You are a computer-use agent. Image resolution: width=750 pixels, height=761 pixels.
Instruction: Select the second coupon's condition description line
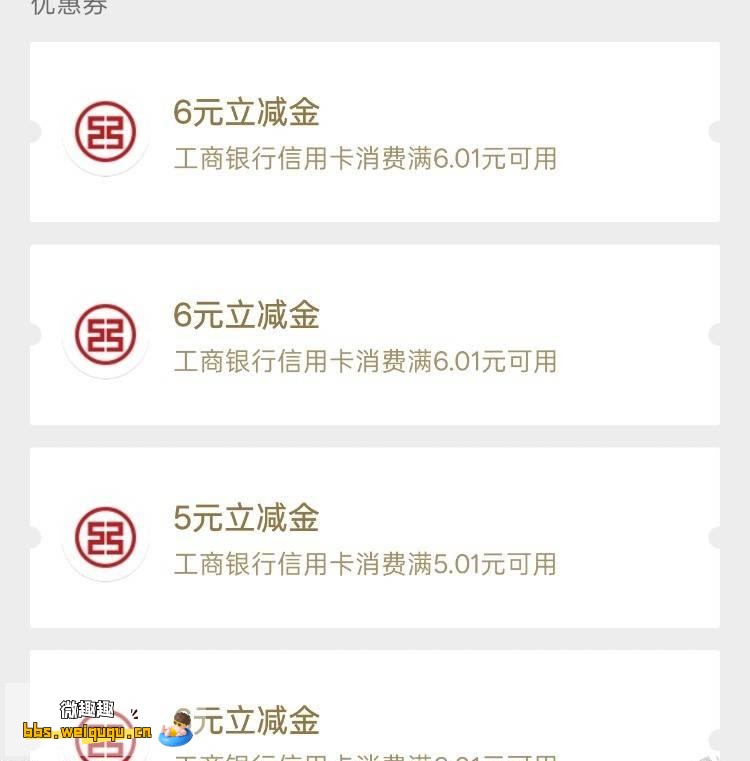click(x=366, y=361)
